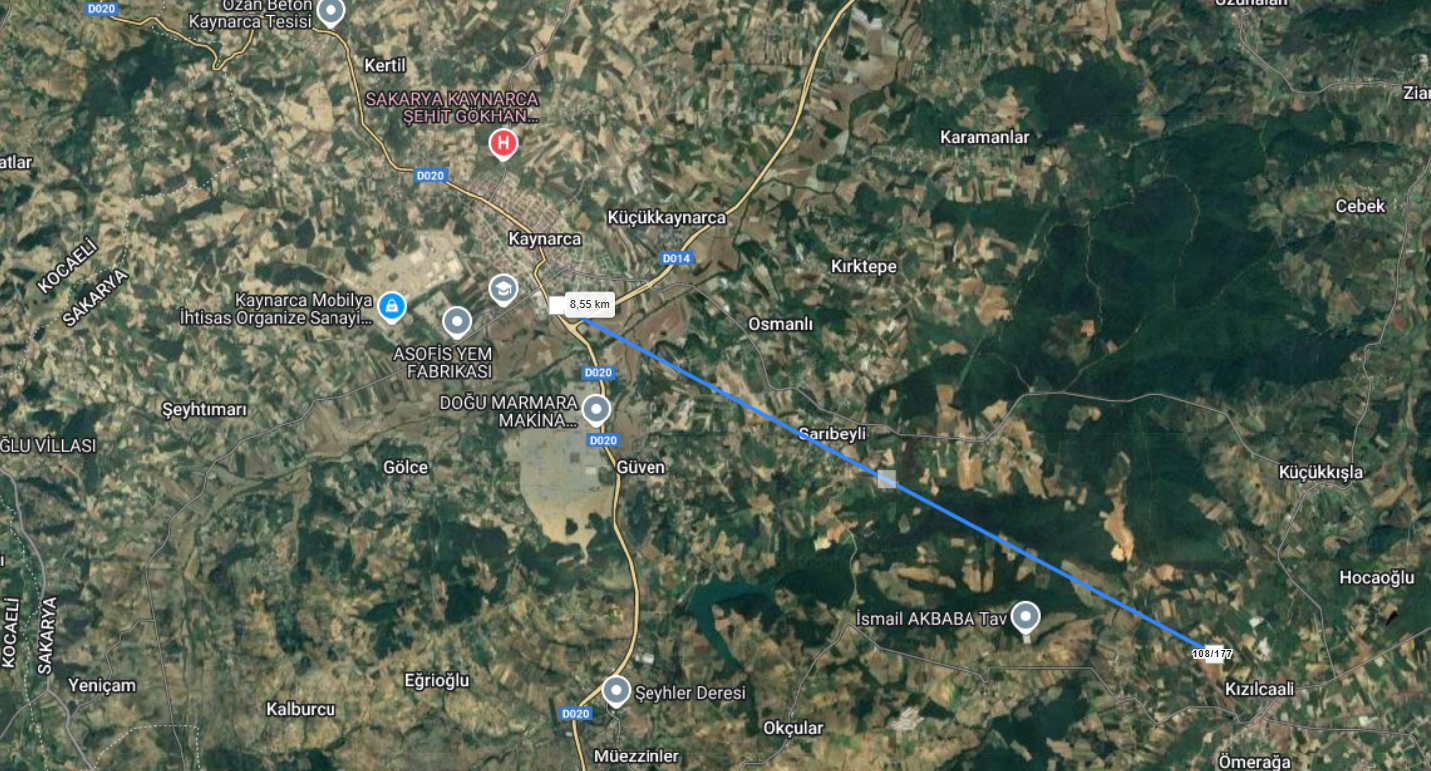The image size is (1431, 771).
Task: Tap the ASOFİS YEM FABRİKASI marker
Action: [457, 321]
